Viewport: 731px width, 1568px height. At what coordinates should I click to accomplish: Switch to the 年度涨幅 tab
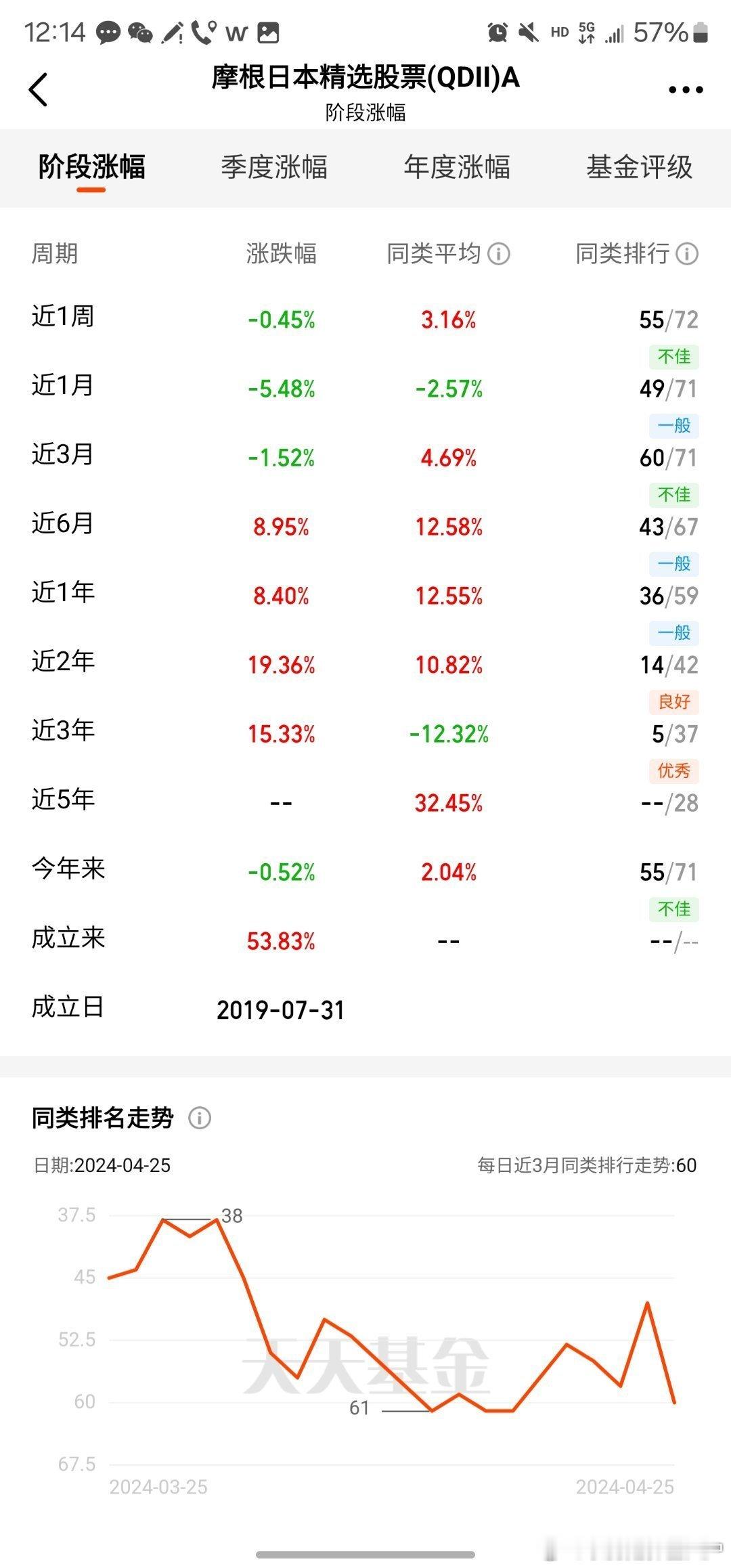tap(457, 167)
